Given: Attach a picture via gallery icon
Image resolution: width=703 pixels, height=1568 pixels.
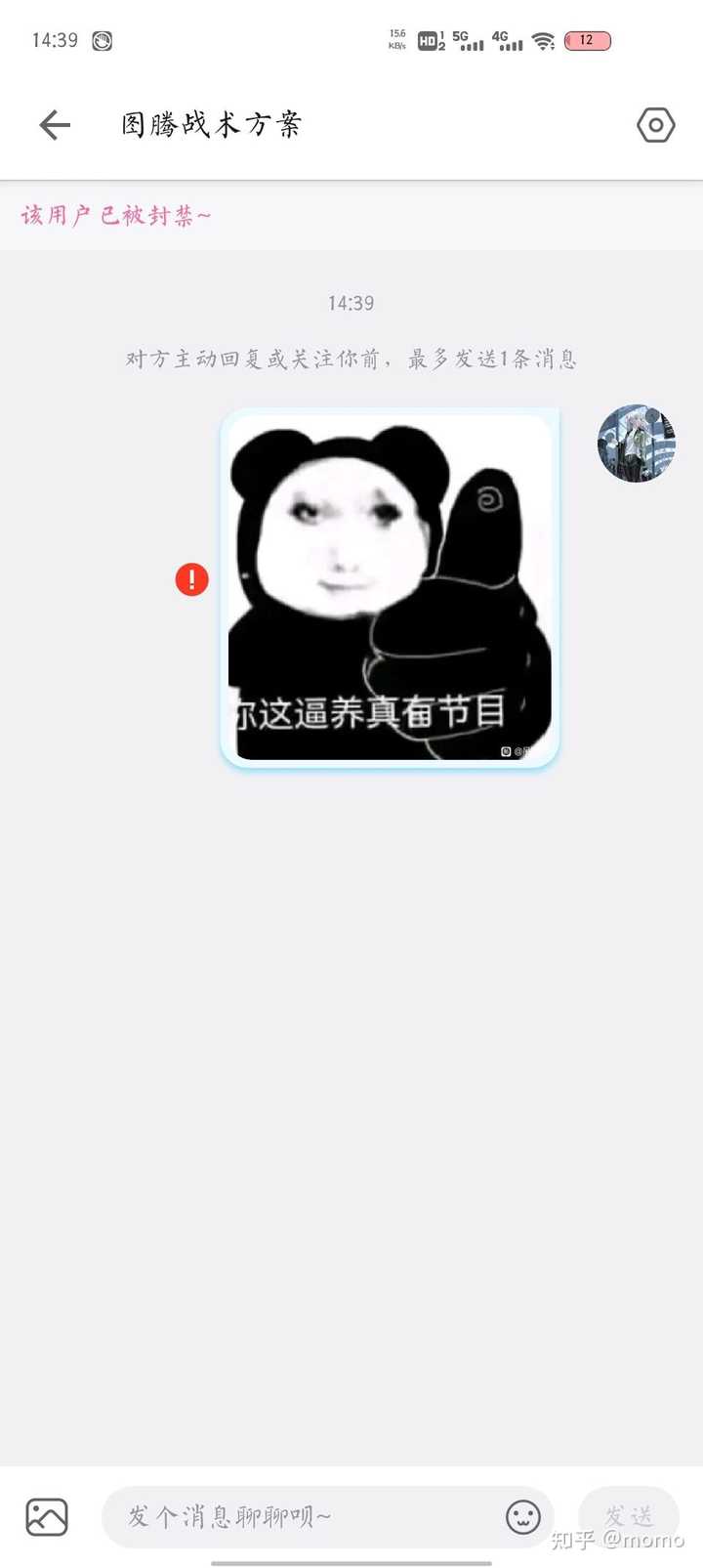Looking at the screenshot, I should click(x=47, y=1517).
